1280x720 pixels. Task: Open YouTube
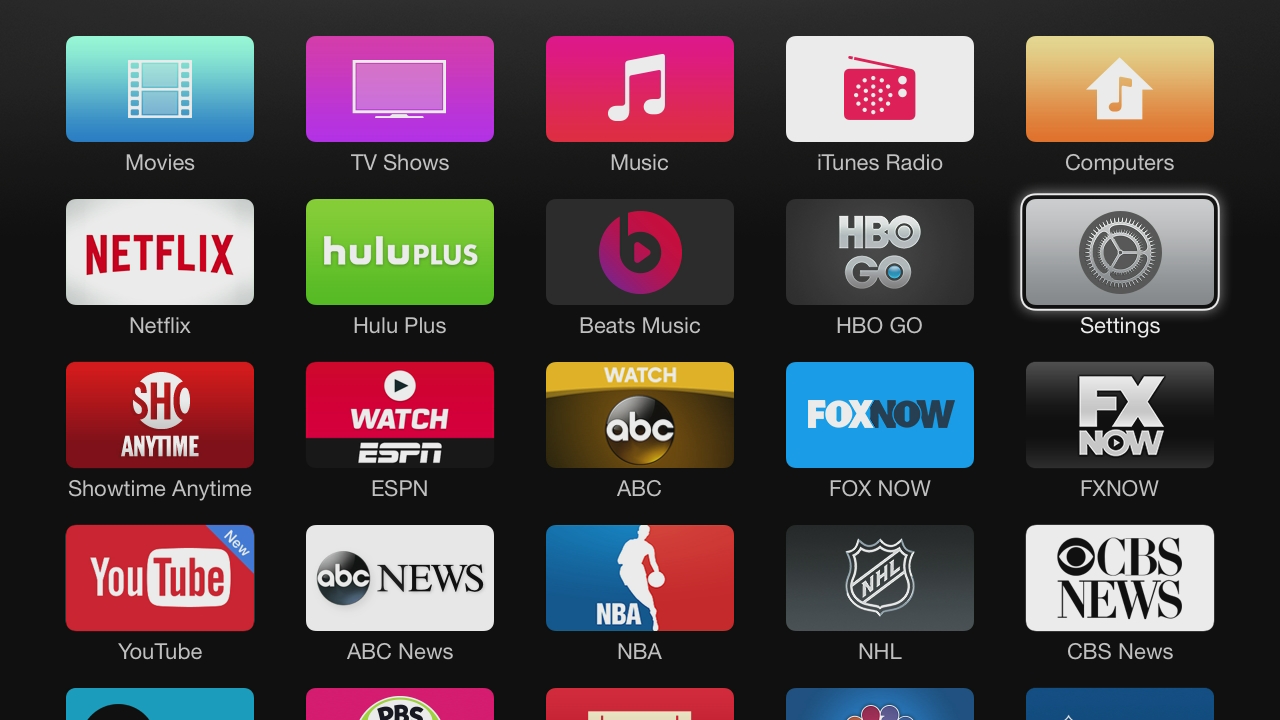[x=160, y=578]
